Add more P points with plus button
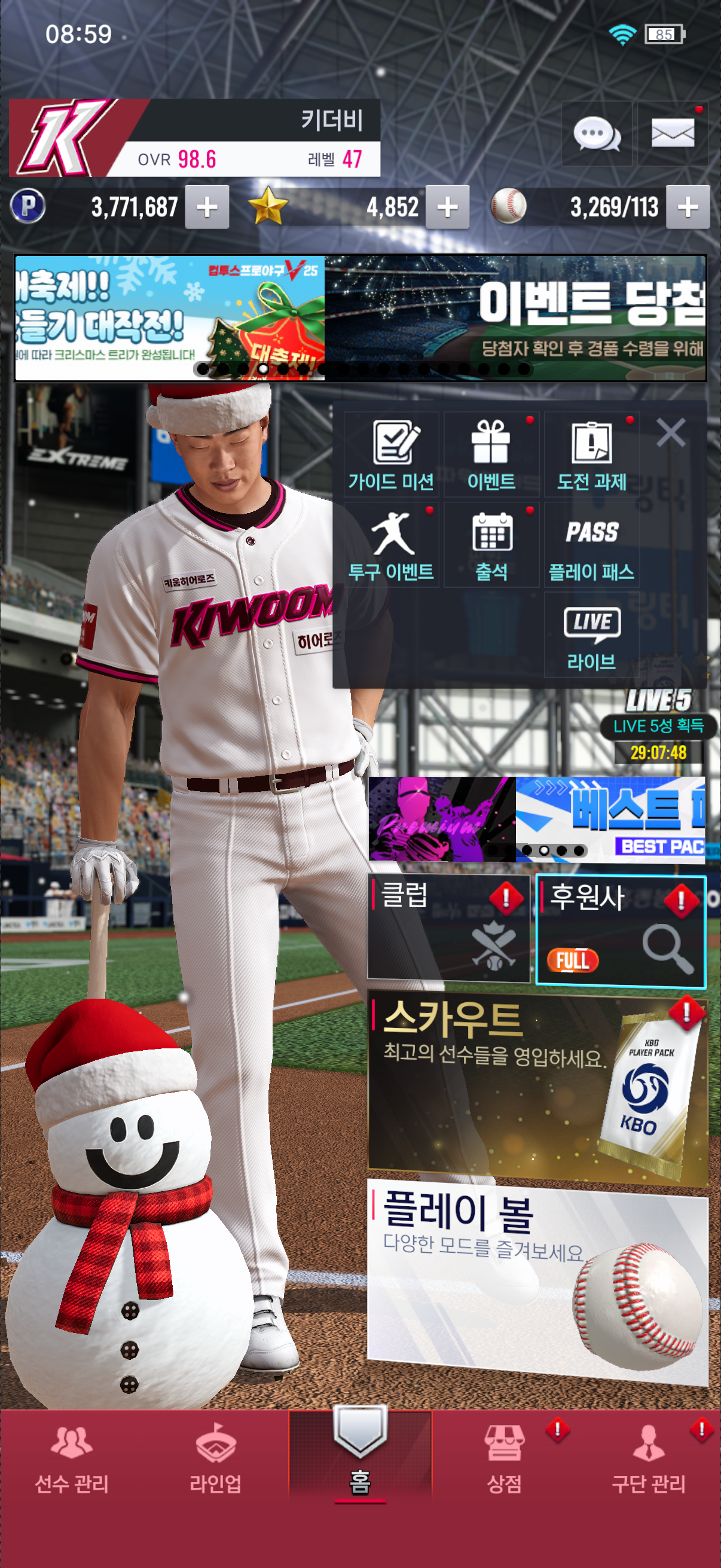 click(207, 208)
